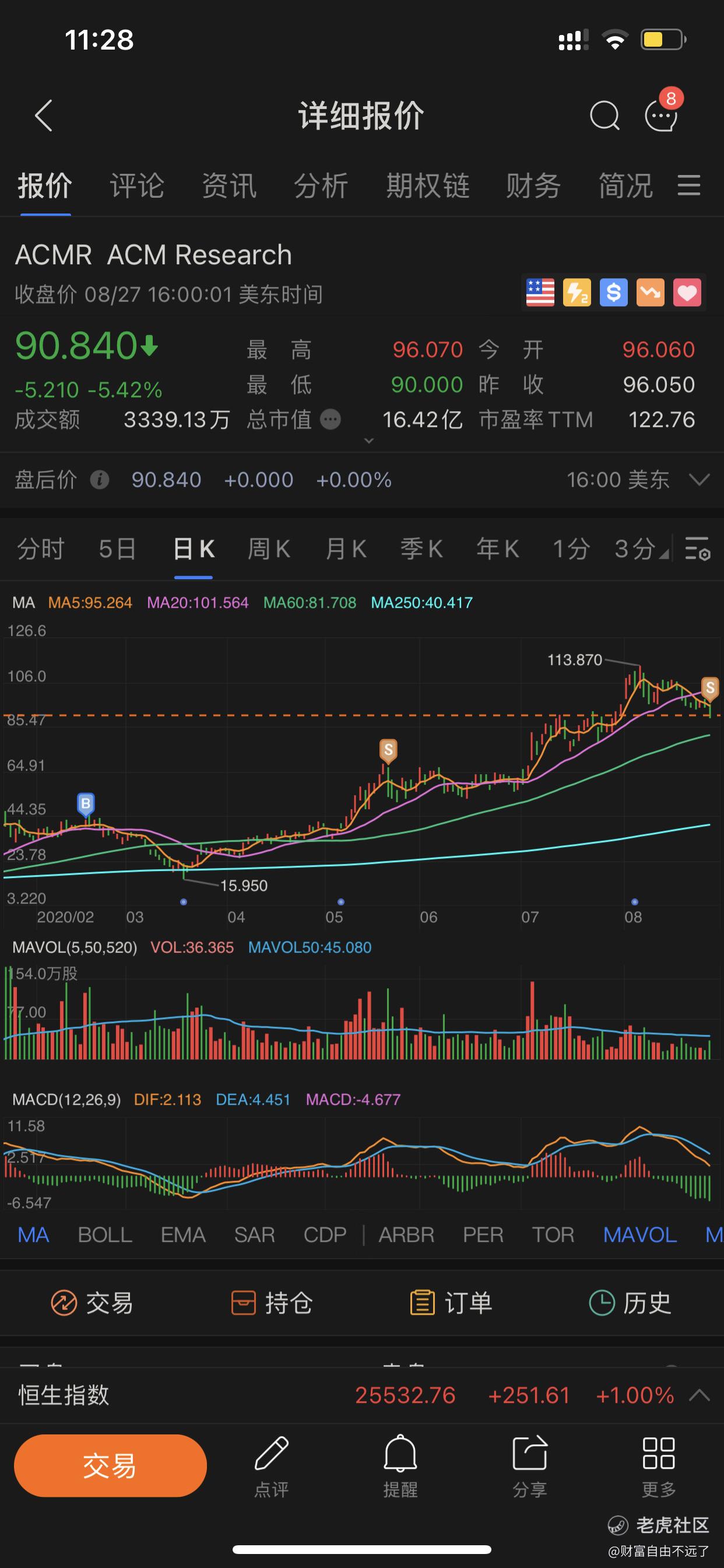The height and width of the screenshot is (1568, 724).
Task: Tap the orange 交易 button
Action: click(110, 1465)
